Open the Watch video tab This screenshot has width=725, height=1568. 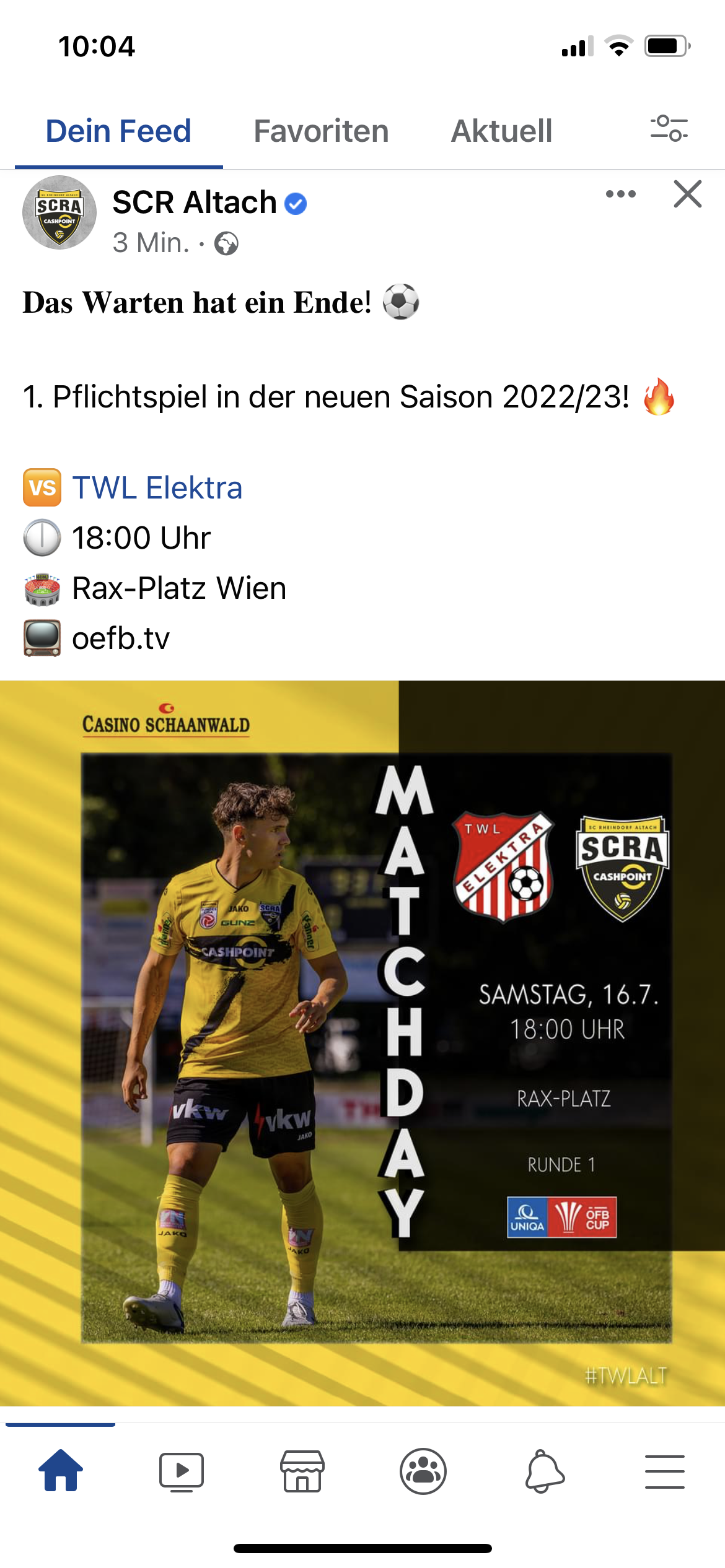181,1471
